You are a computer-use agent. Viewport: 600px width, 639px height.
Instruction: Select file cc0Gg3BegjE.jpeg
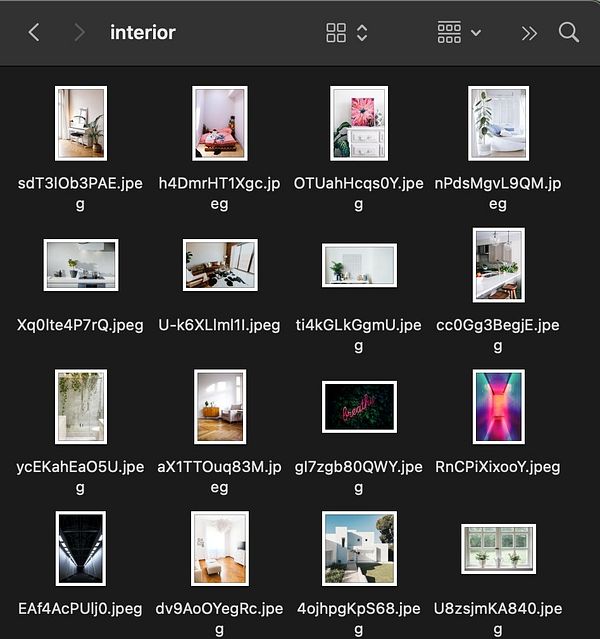[x=498, y=265]
